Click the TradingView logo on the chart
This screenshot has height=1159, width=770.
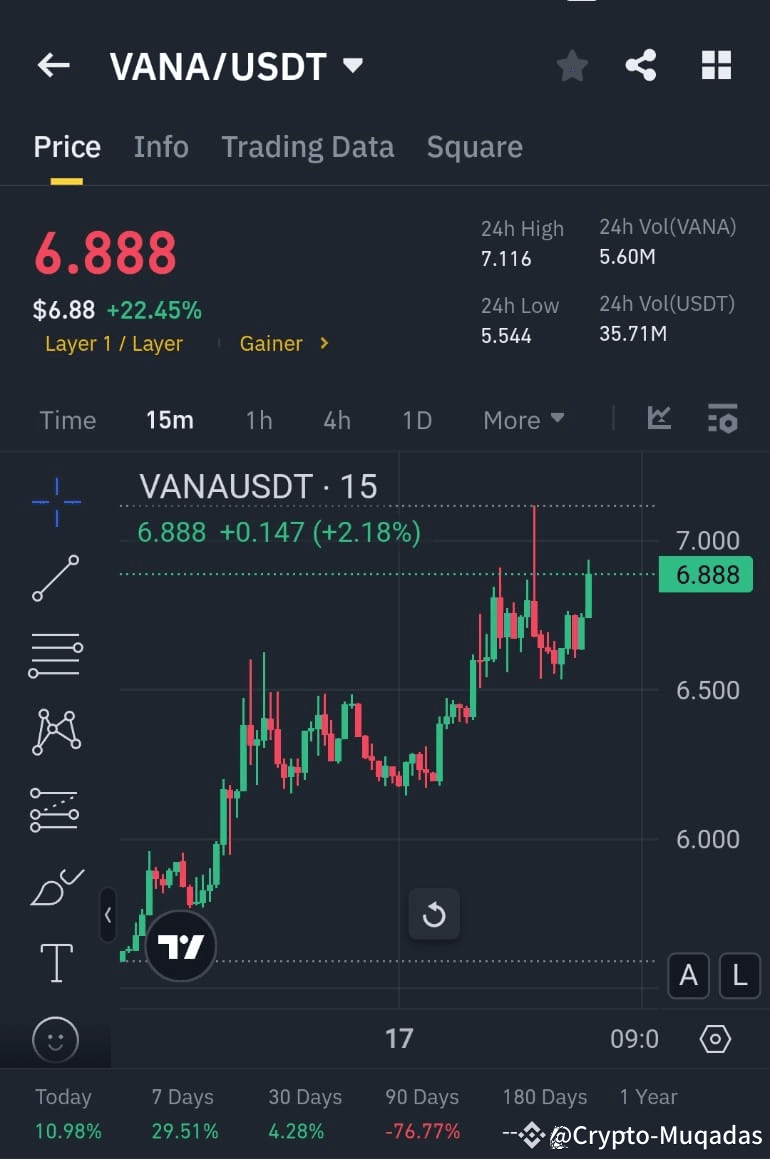pos(180,945)
